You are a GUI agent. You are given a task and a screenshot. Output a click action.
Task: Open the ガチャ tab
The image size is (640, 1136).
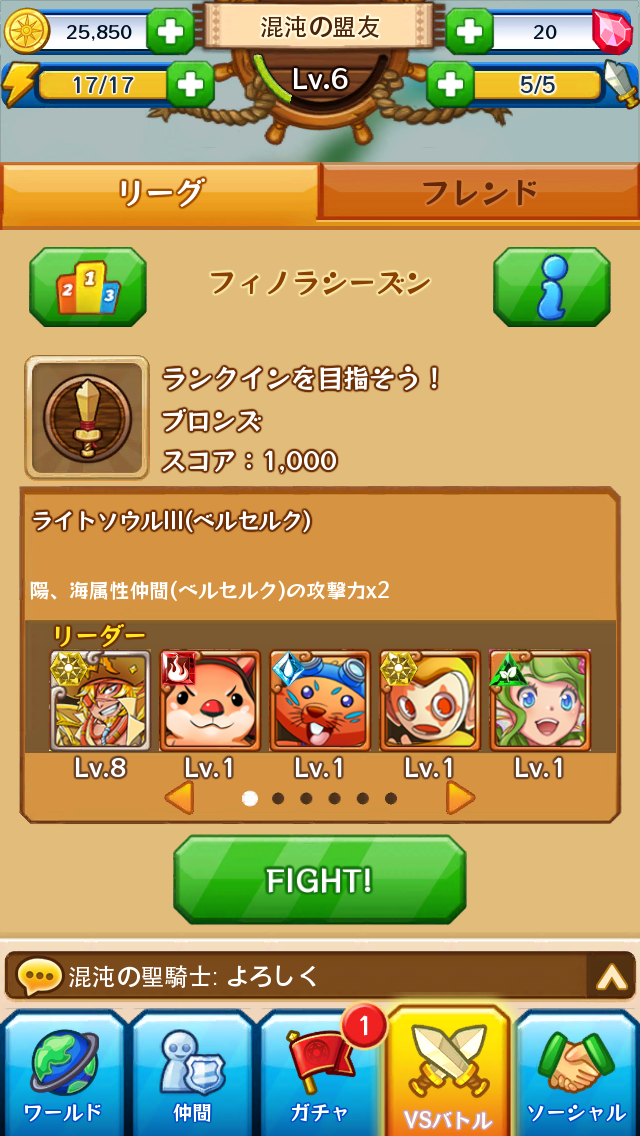pyautogui.click(x=320, y=1074)
